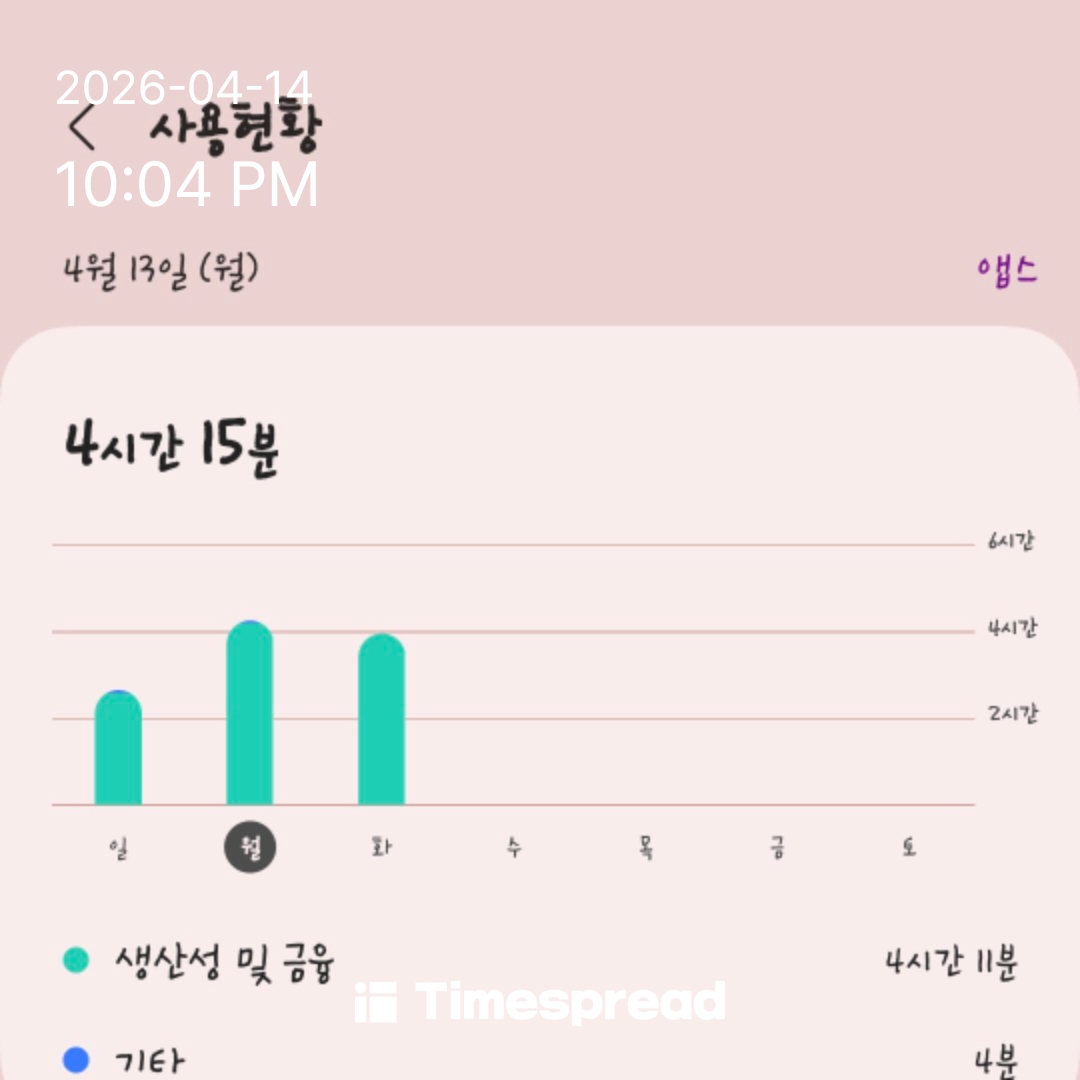The height and width of the screenshot is (1080, 1080).
Task: Open the 생산성 및 금융 category
Action: [x=540, y=962]
